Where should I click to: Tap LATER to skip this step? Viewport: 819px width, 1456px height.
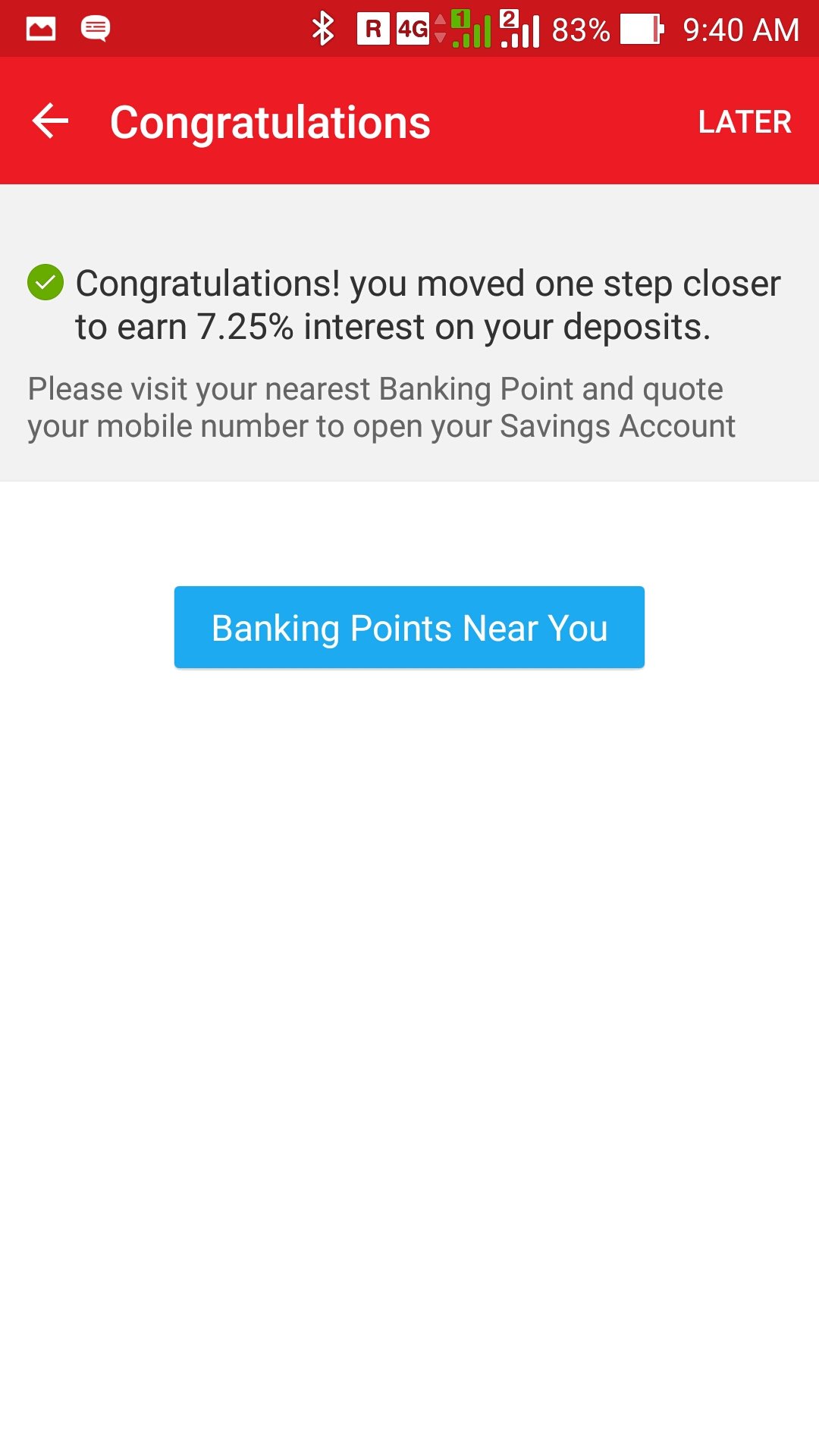[x=744, y=122]
